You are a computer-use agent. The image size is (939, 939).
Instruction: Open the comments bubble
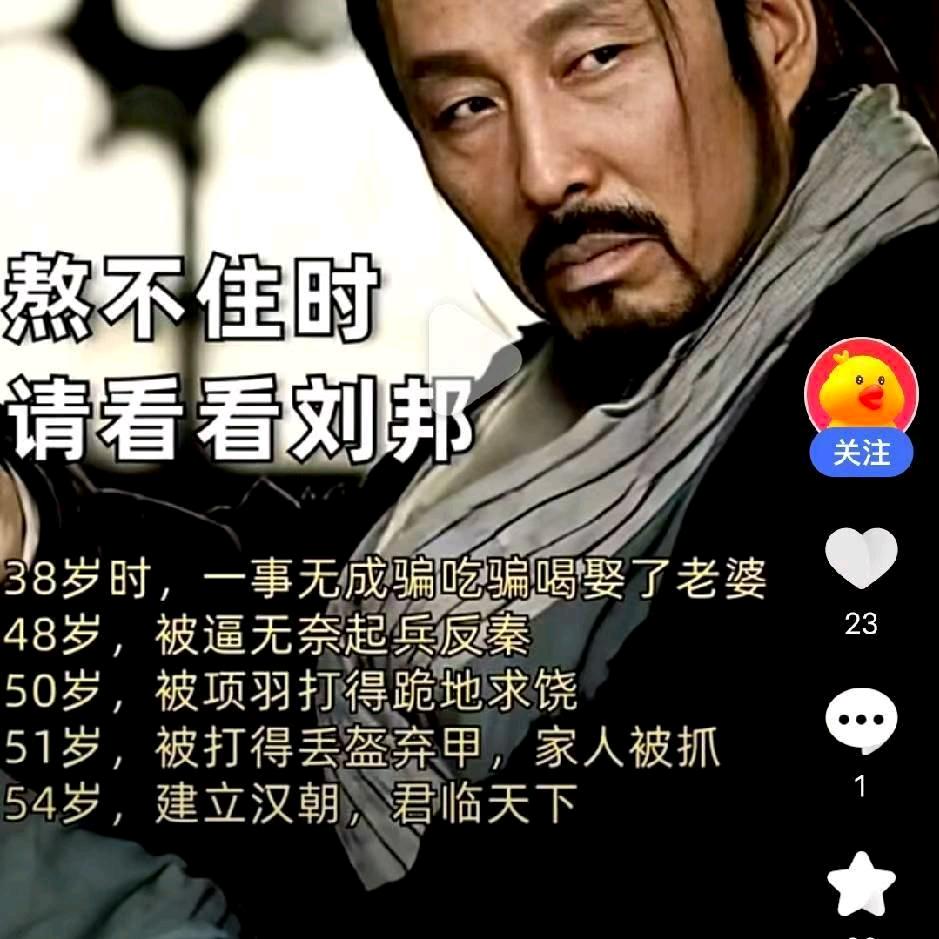pos(861,720)
